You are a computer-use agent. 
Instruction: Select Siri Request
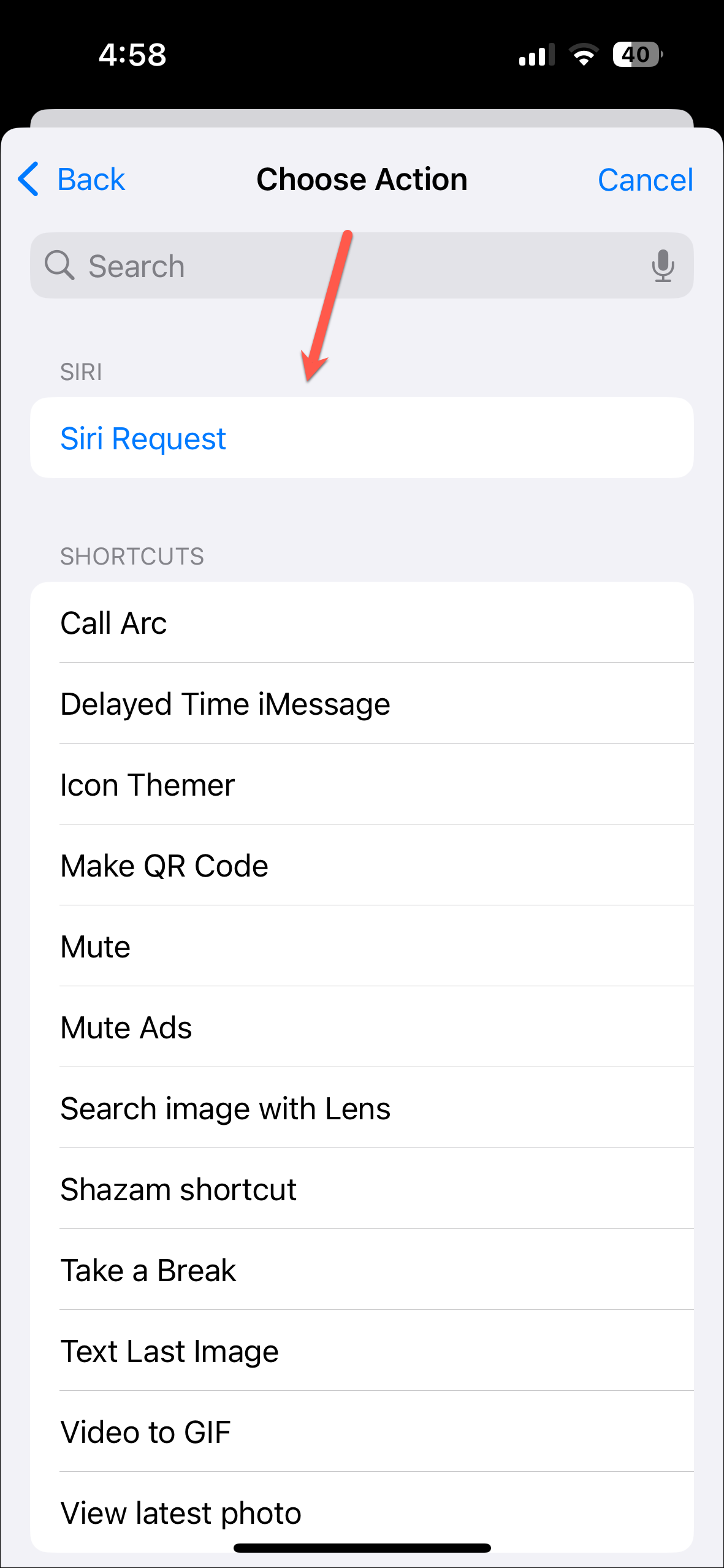(x=362, y=438)
